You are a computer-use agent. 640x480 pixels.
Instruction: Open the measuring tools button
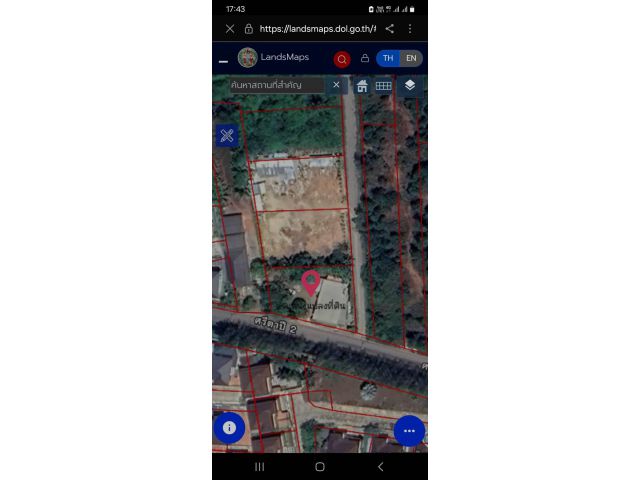[227, 135]
